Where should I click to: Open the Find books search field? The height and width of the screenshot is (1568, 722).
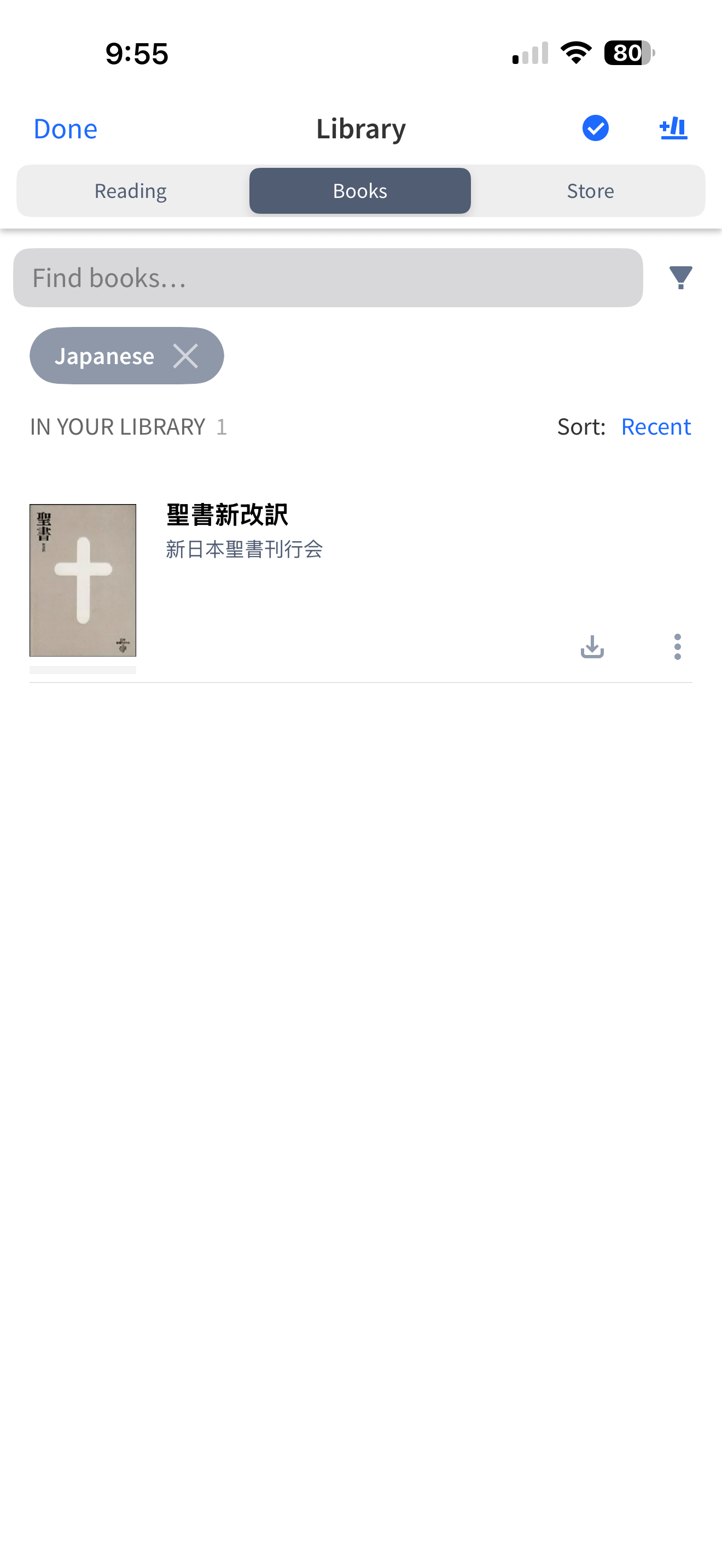coord(329,278)
